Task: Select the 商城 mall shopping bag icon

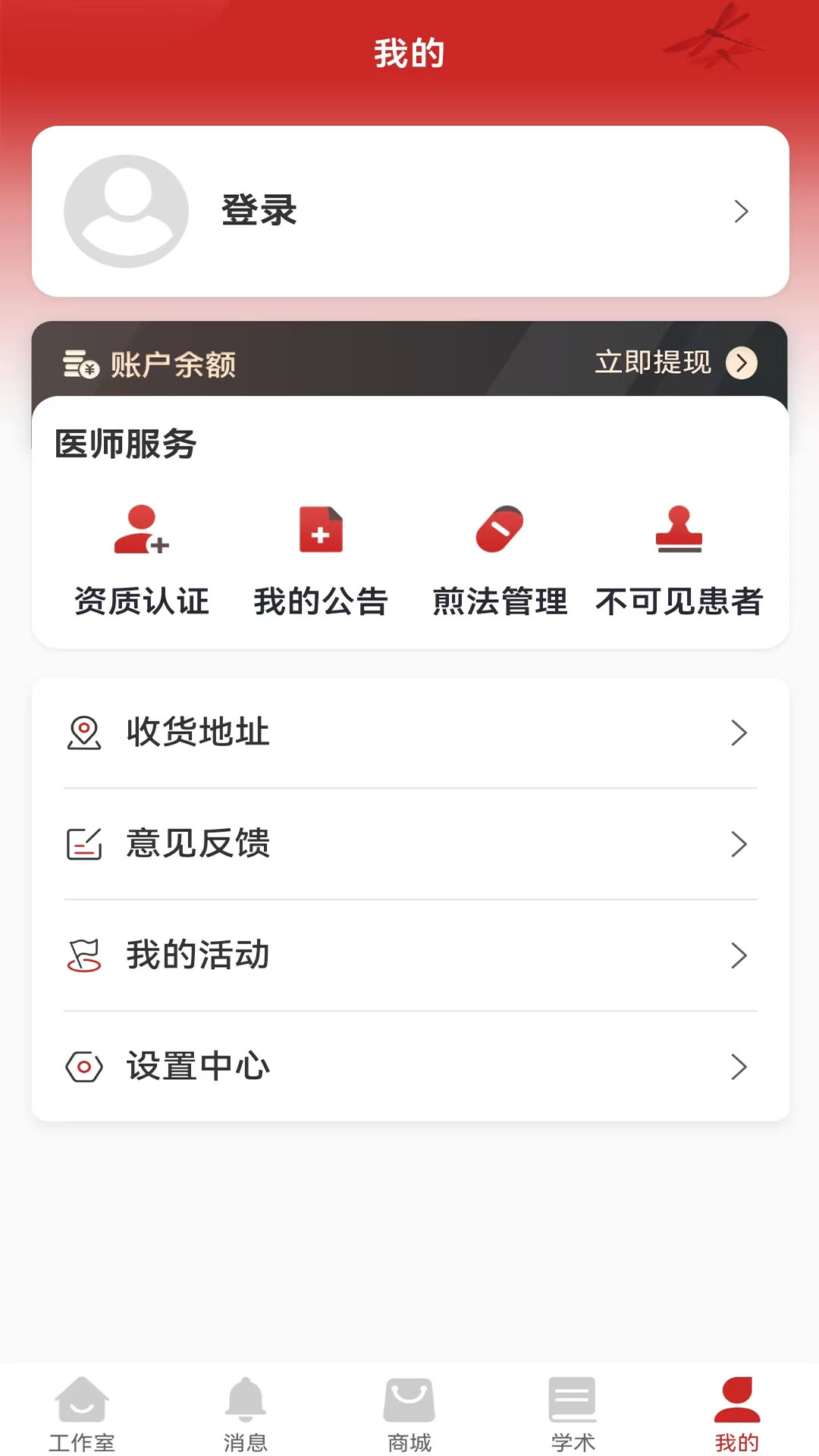Action: (x=409, y=1407)
